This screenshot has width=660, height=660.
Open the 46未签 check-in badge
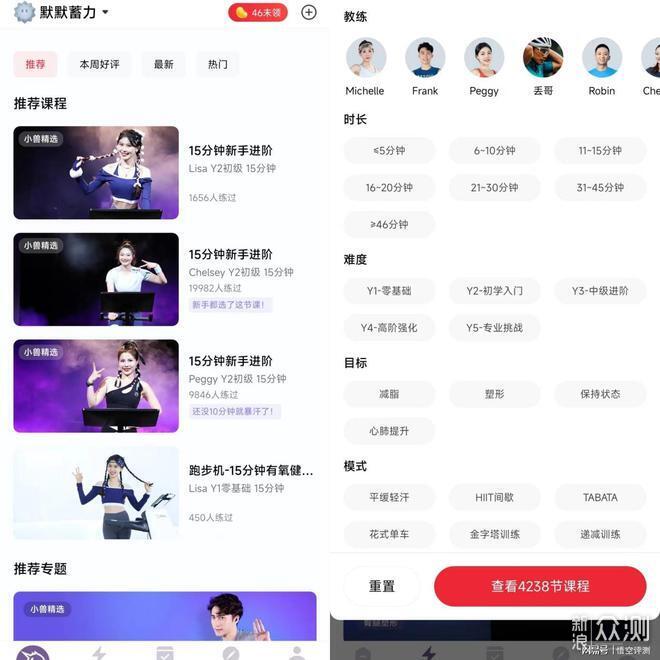(258, 12)
